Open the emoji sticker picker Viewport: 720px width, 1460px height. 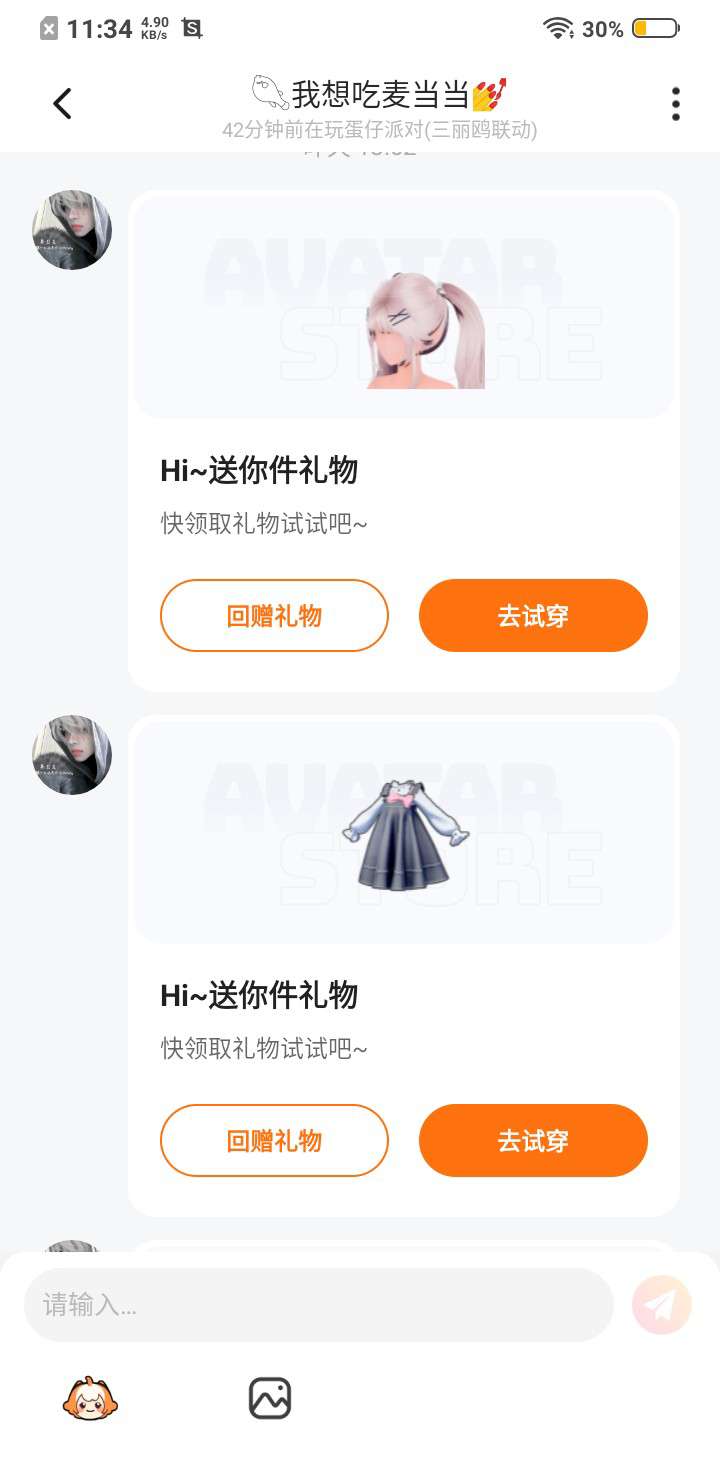(x=90, y=1398)
